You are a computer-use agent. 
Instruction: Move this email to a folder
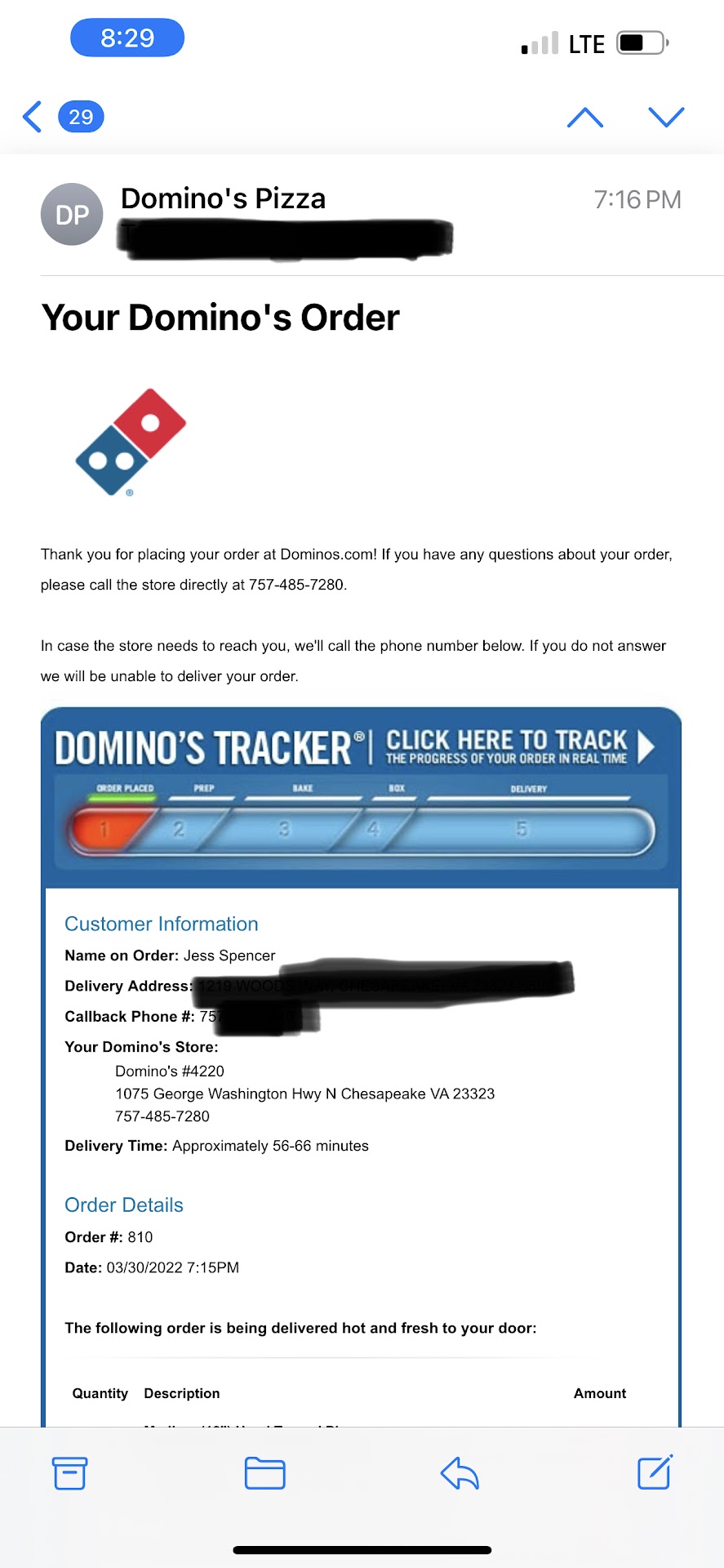tap(264, 1472)
